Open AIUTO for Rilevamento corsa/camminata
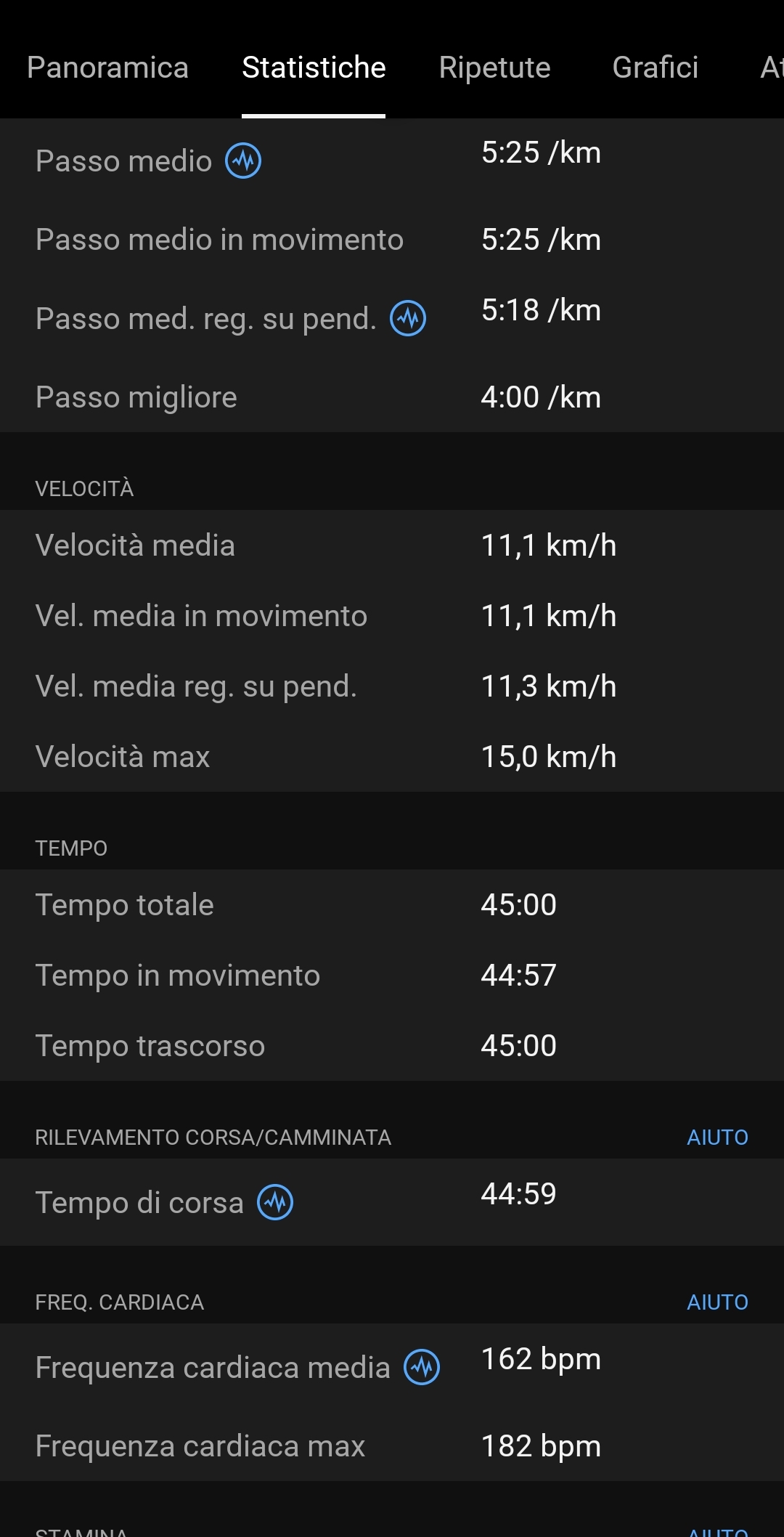The width and height of the screenshot is (784, 1537). coord(717,1137)
